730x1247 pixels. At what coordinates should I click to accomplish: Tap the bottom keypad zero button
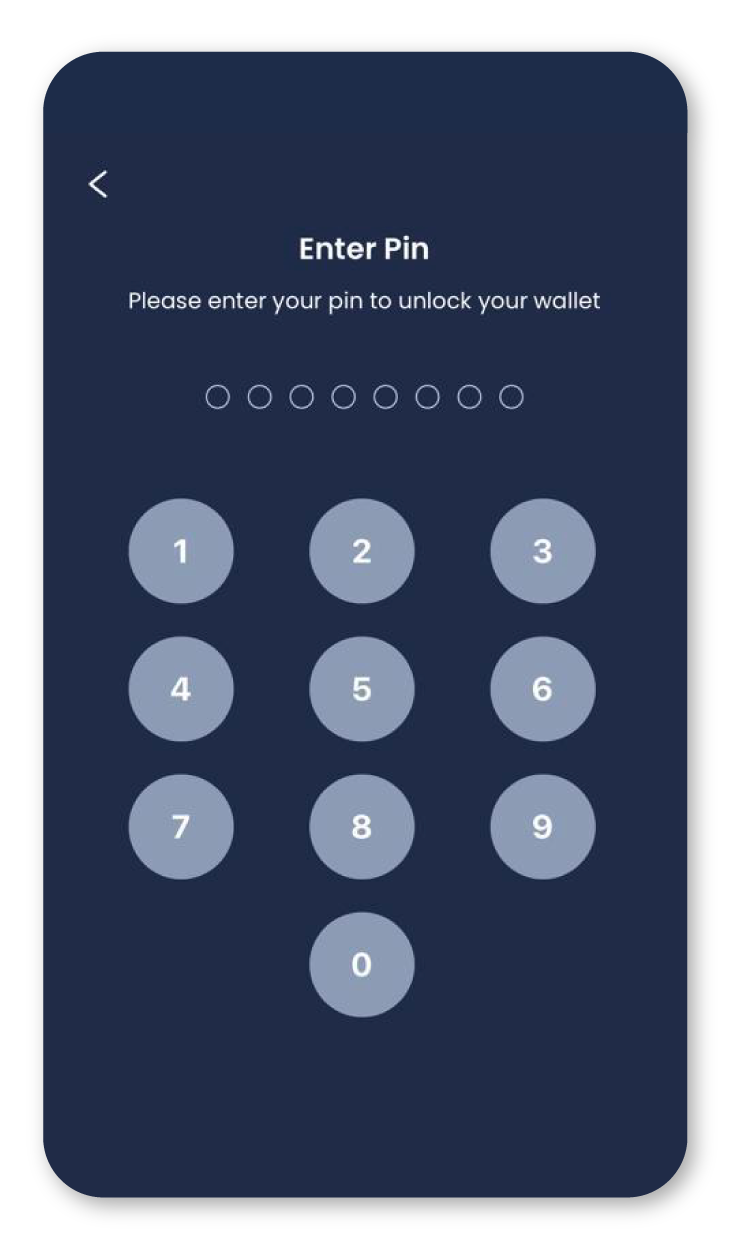(x=362, y=964)
